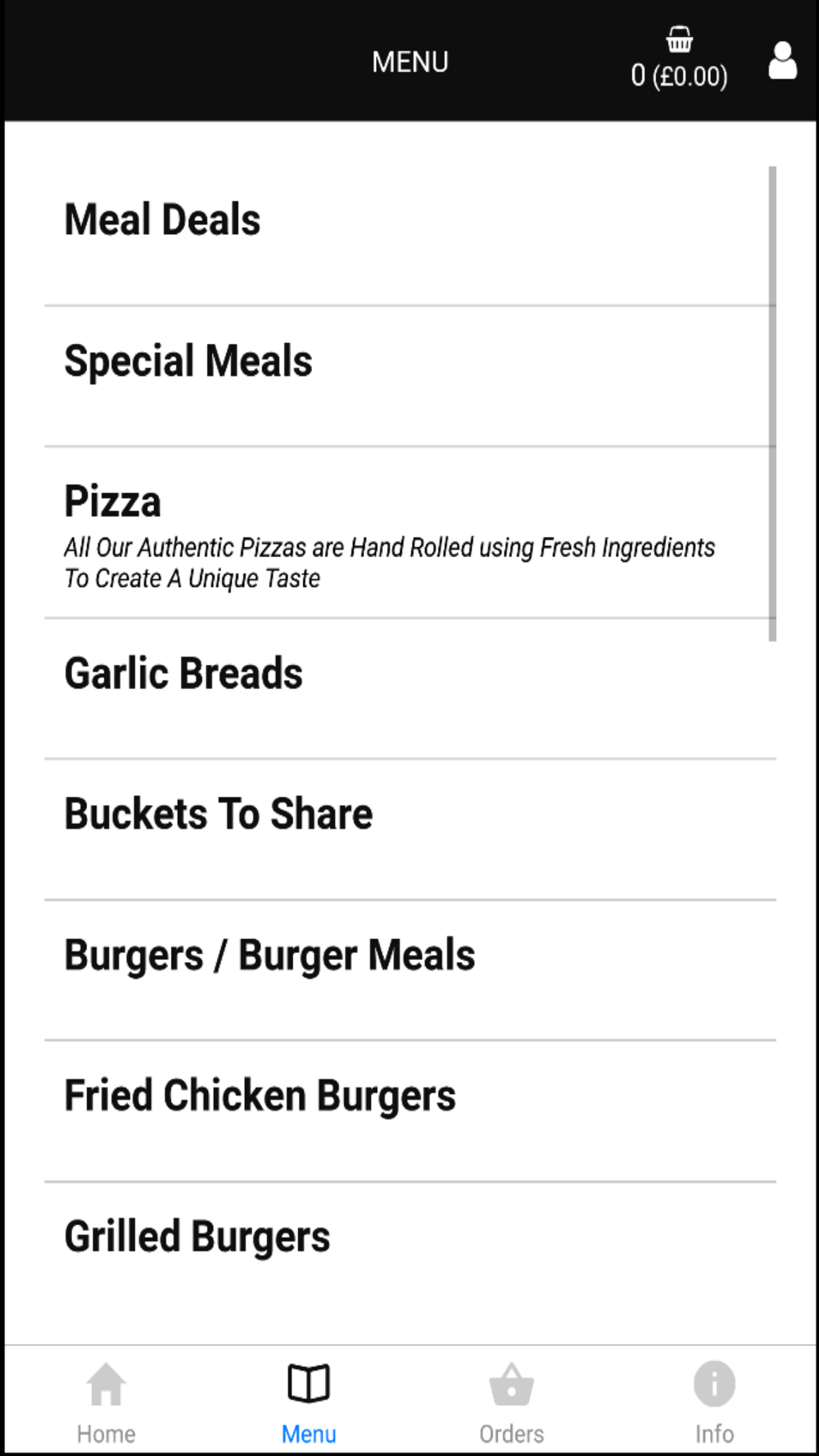Viewport: 819px width, 1456px height.
Task: Open the shopping basket showing £0.00
Action: coord(679,60)
